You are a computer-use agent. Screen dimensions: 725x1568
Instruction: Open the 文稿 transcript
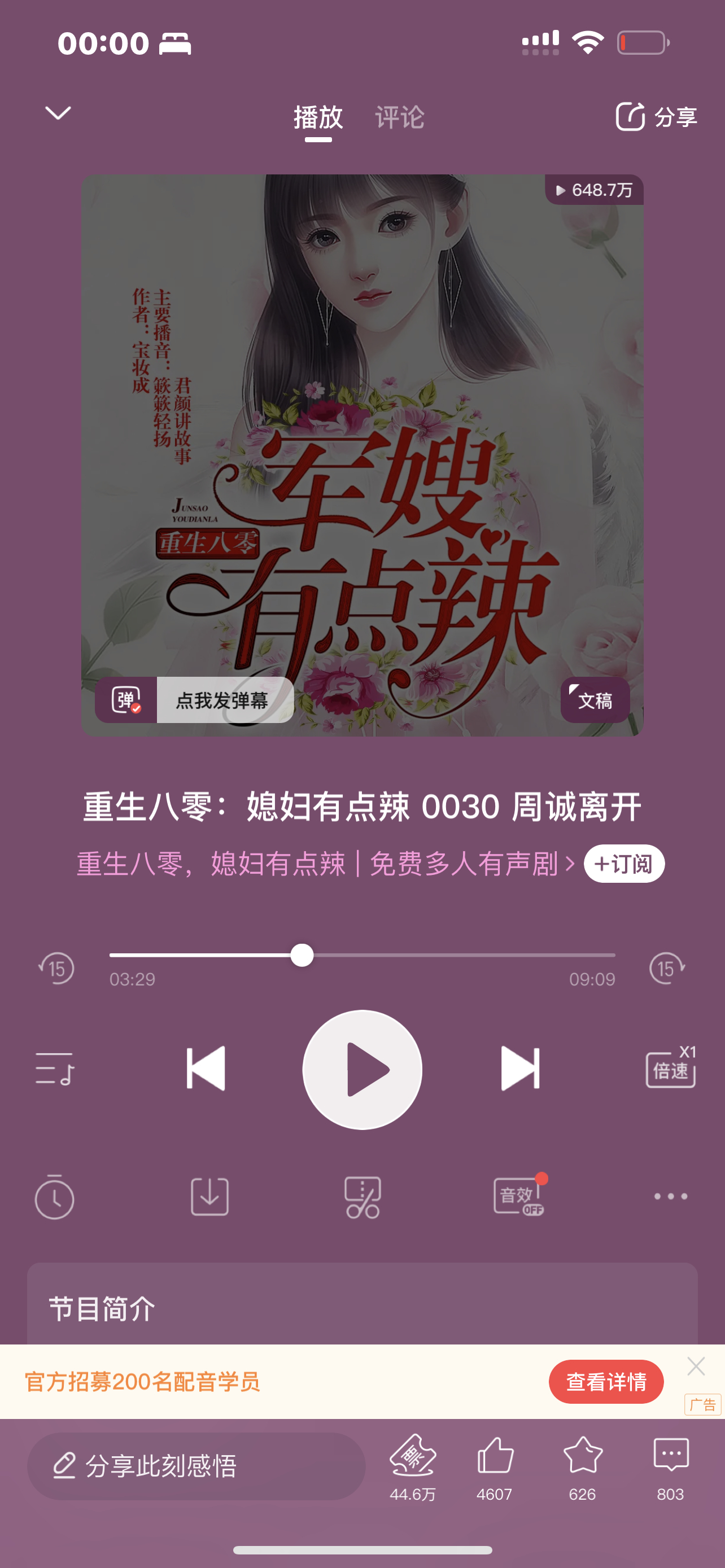tap(595, 700)
